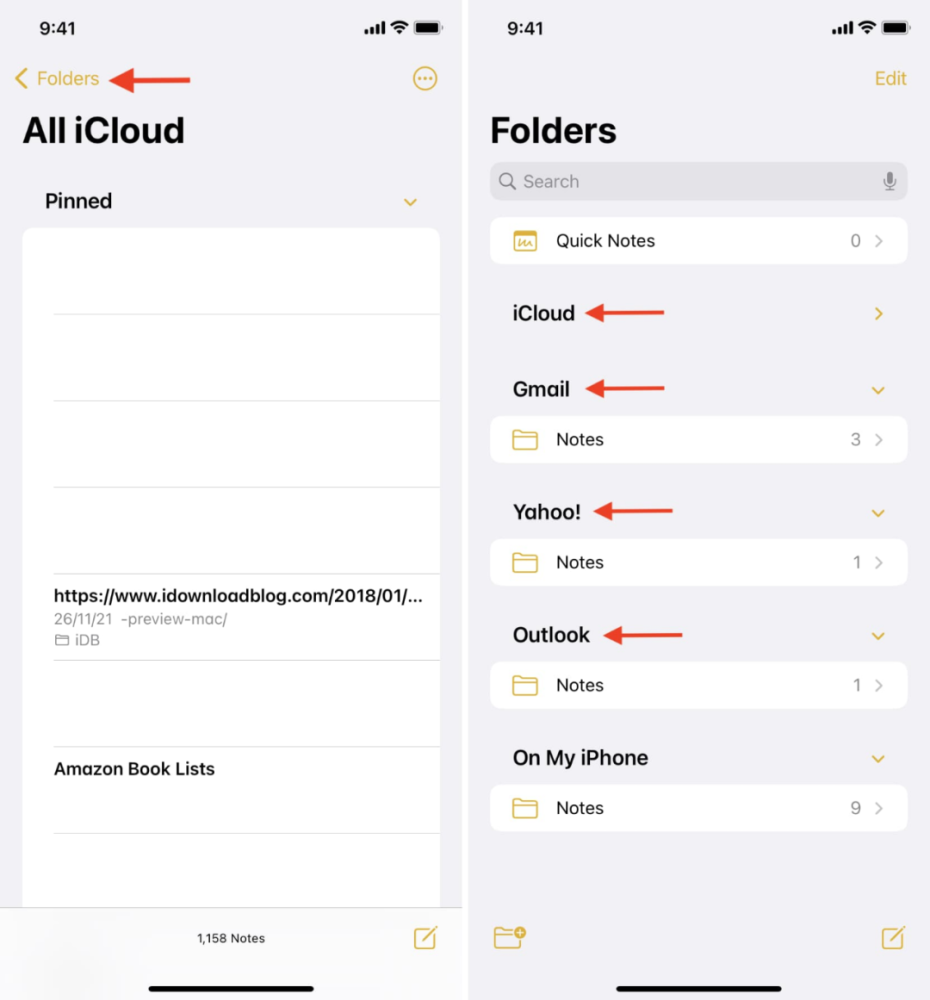Tap Edit on the Folders screen

[890, 79]
